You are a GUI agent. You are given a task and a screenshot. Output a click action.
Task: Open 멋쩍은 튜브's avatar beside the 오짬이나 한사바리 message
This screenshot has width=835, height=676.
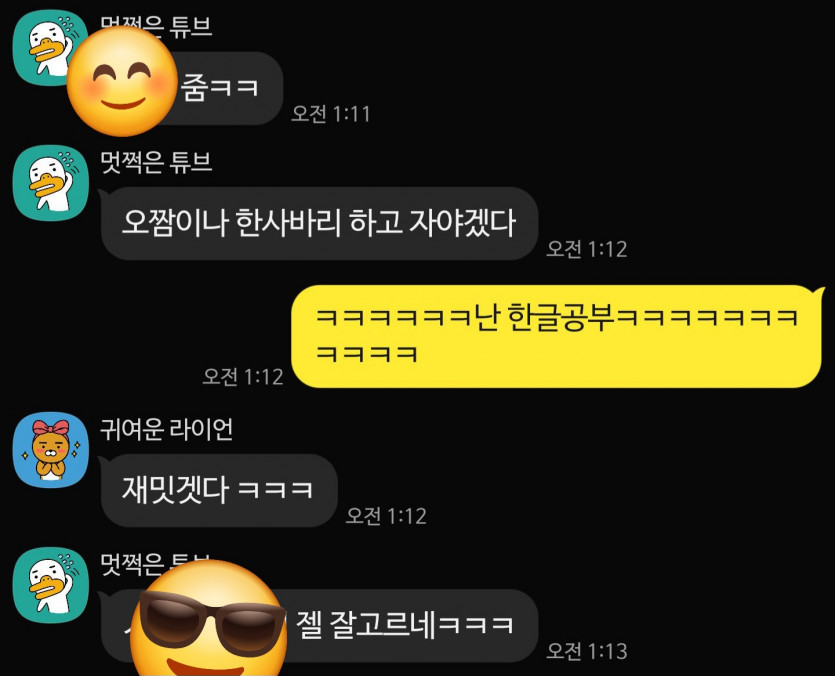click(51, 183)
